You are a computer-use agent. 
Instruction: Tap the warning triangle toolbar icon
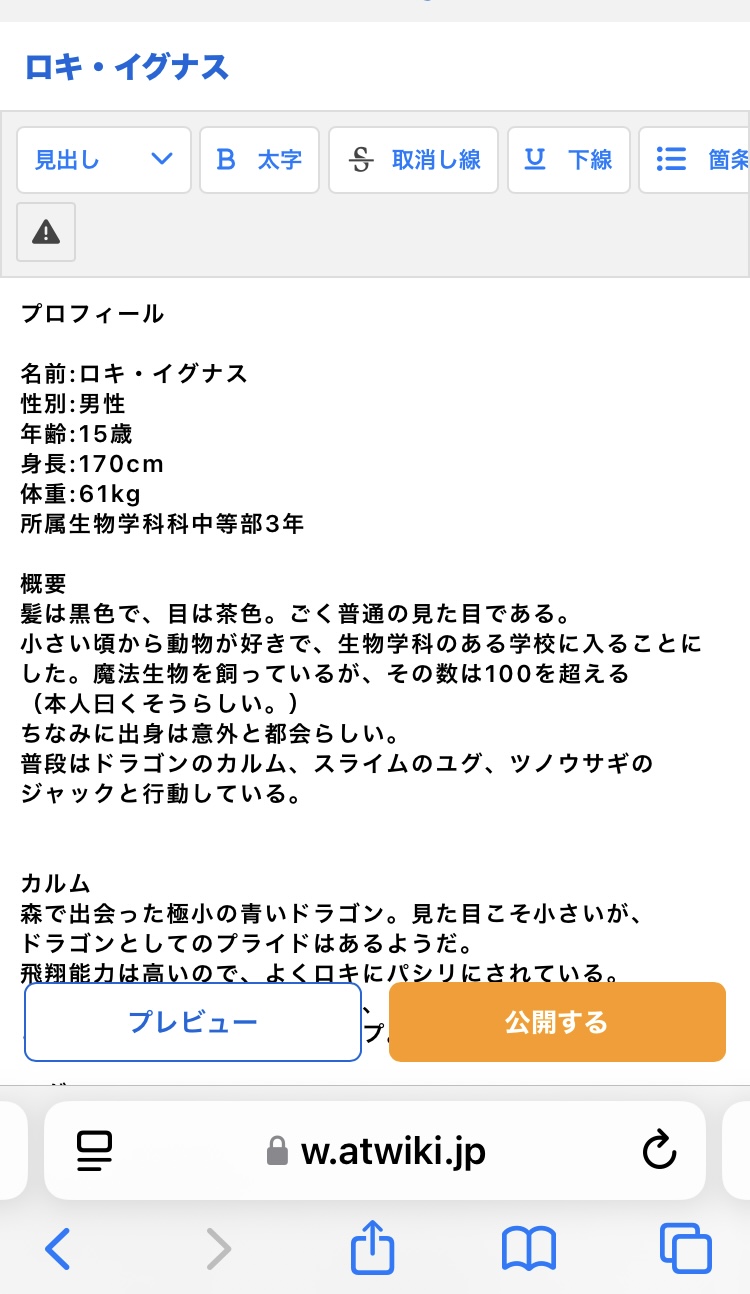point(46,232)
